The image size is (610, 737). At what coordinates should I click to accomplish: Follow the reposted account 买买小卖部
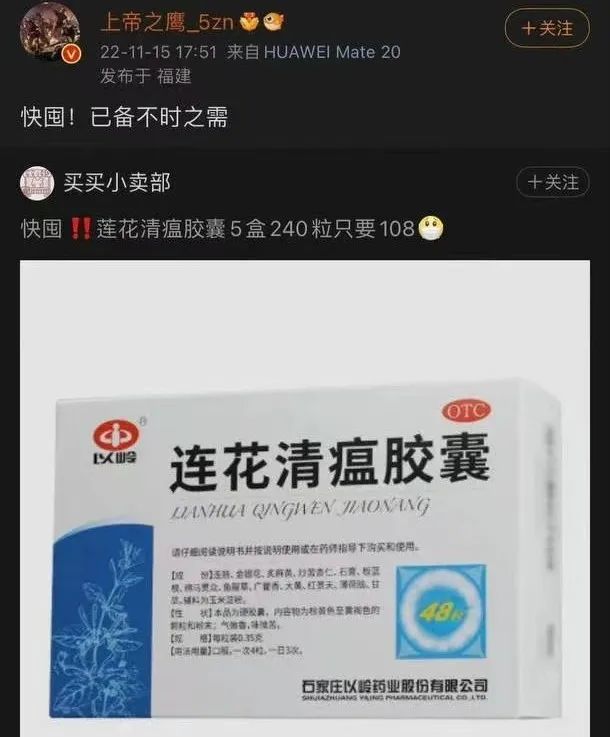[553, 182]
